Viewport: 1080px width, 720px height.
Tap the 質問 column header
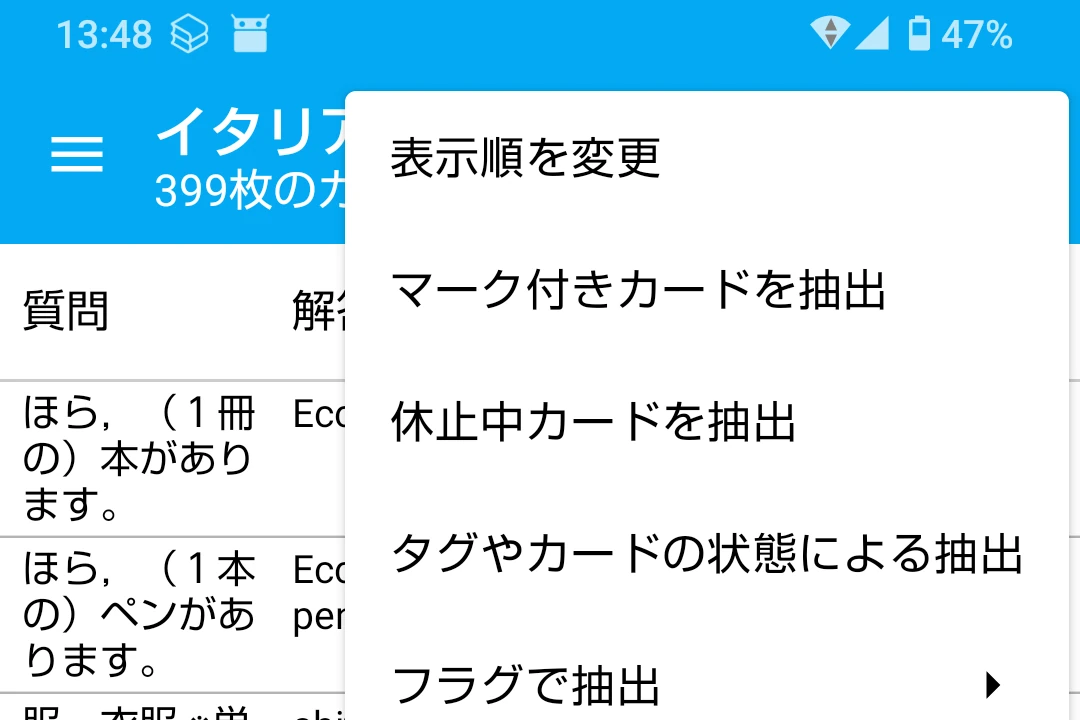[x=66, y=311]
